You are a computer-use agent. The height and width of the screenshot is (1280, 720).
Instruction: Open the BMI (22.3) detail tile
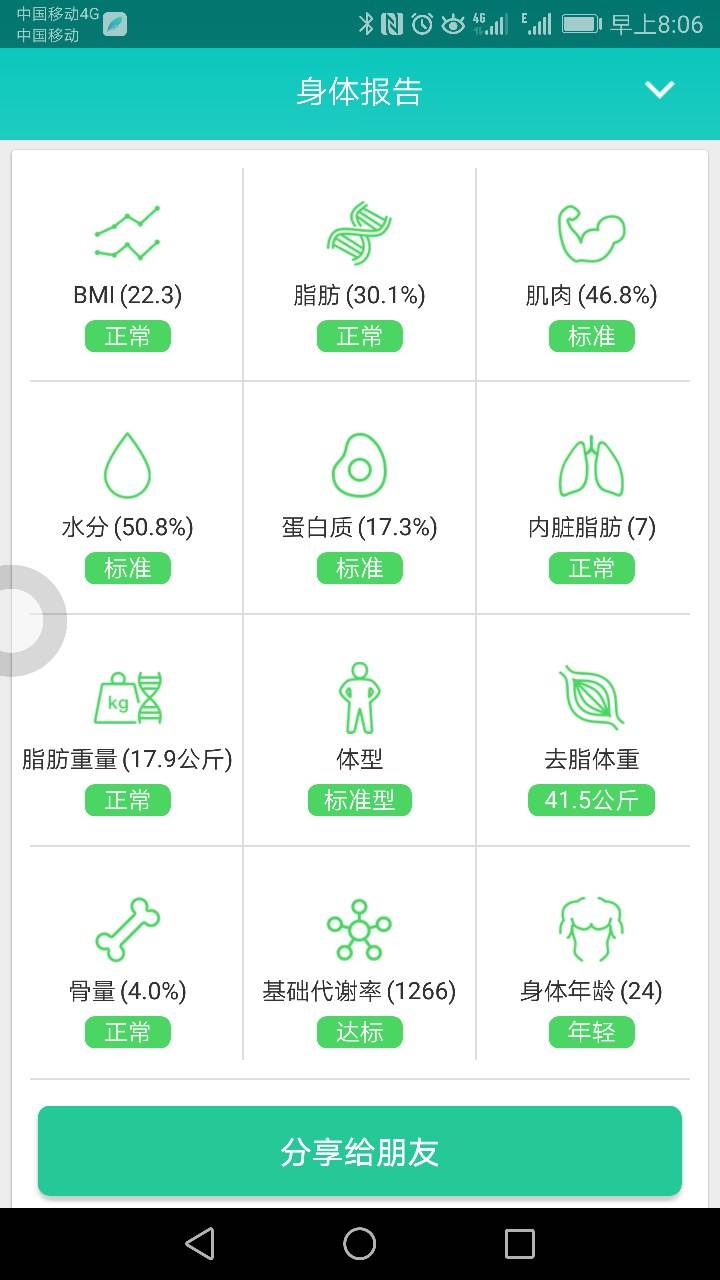[x=128, y=276]
